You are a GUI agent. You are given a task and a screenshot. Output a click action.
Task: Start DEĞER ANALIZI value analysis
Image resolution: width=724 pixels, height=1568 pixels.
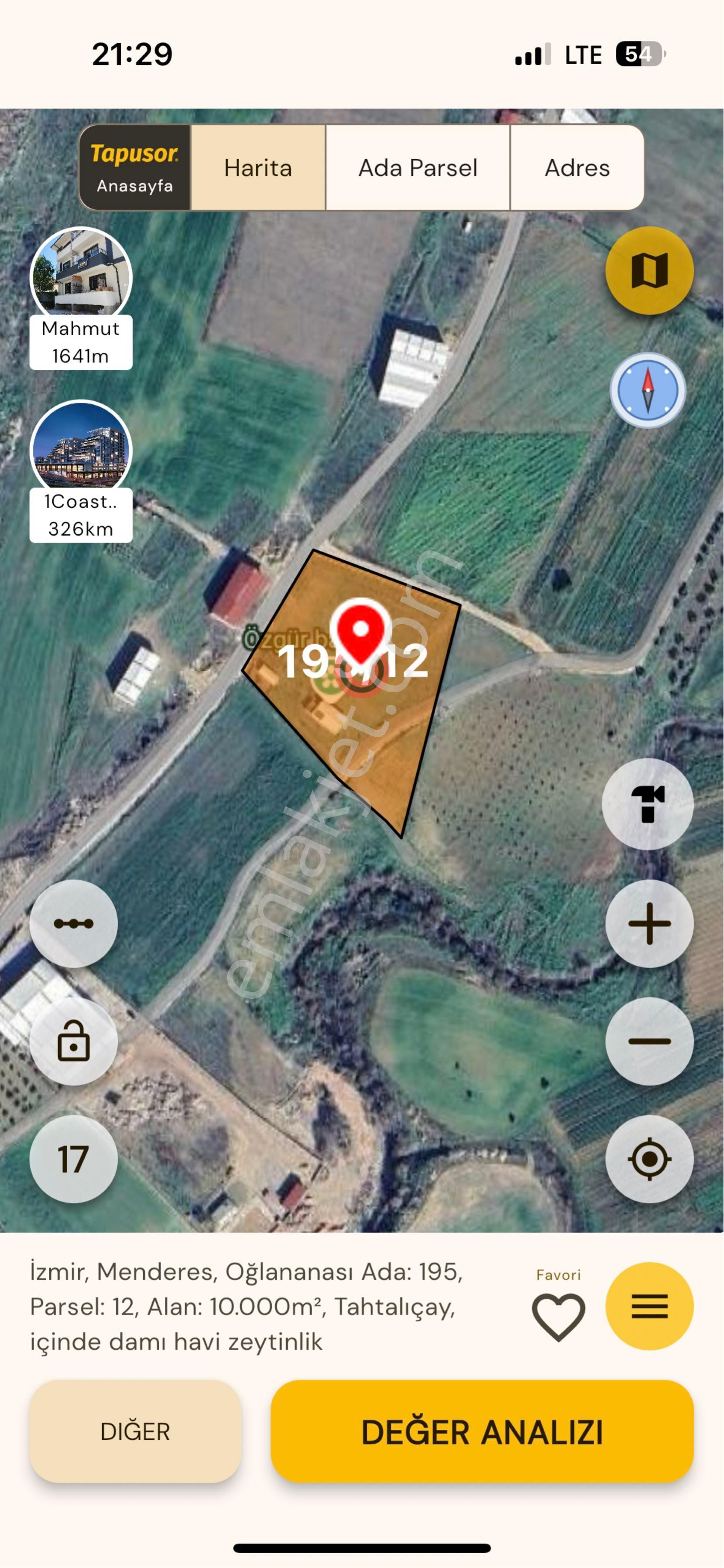pos(482,1431)
